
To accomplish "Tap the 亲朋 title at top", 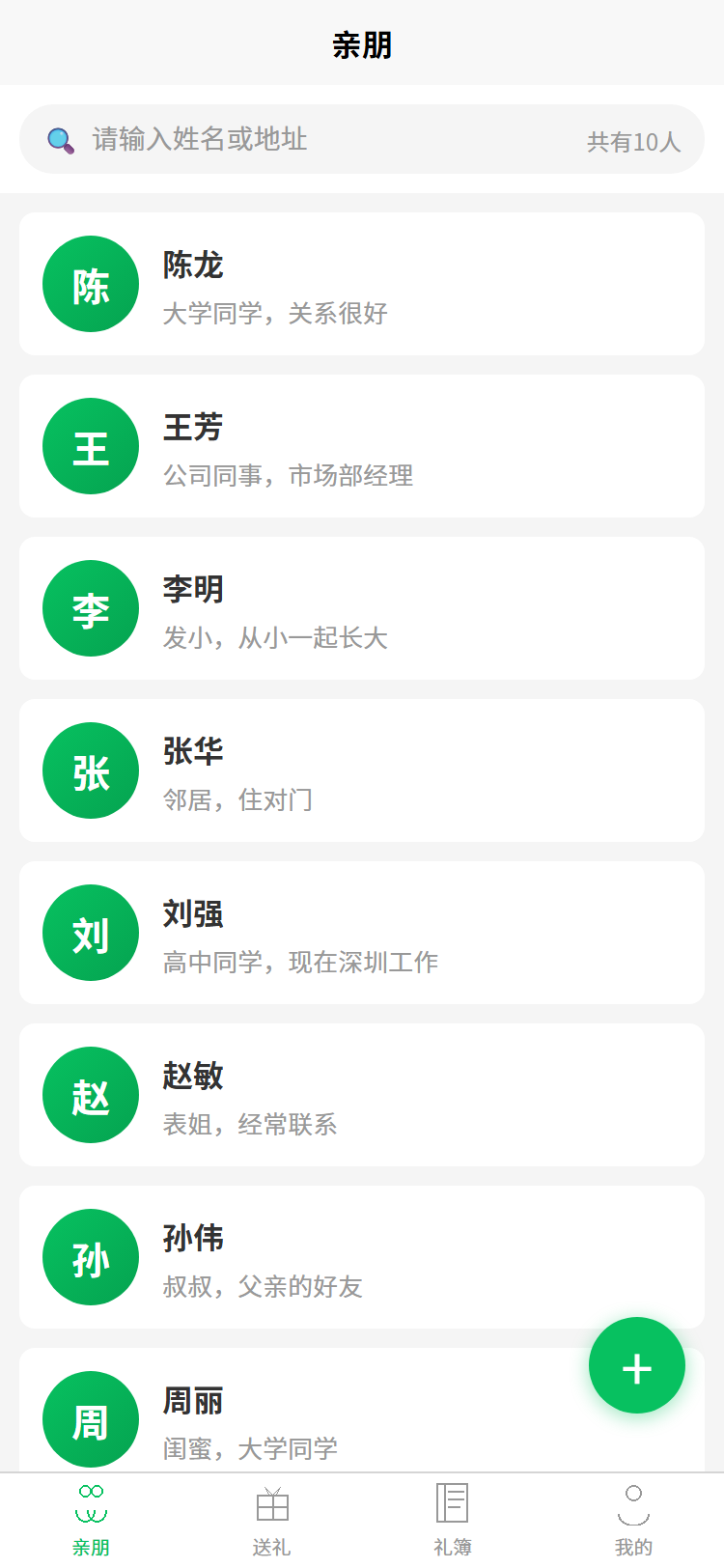I will pos(361,44).
